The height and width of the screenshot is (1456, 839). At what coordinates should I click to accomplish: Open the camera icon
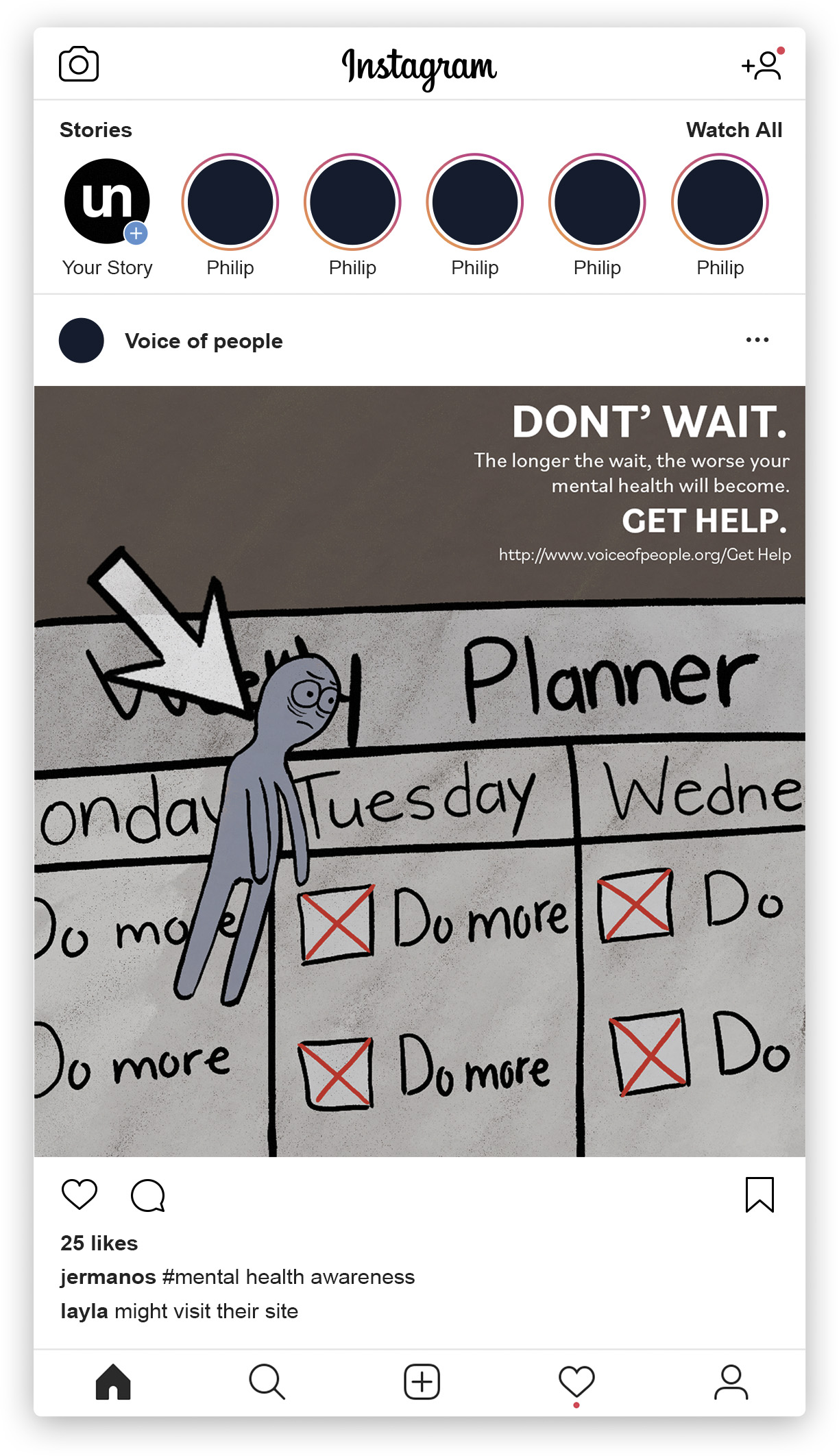tap(79, 64)
